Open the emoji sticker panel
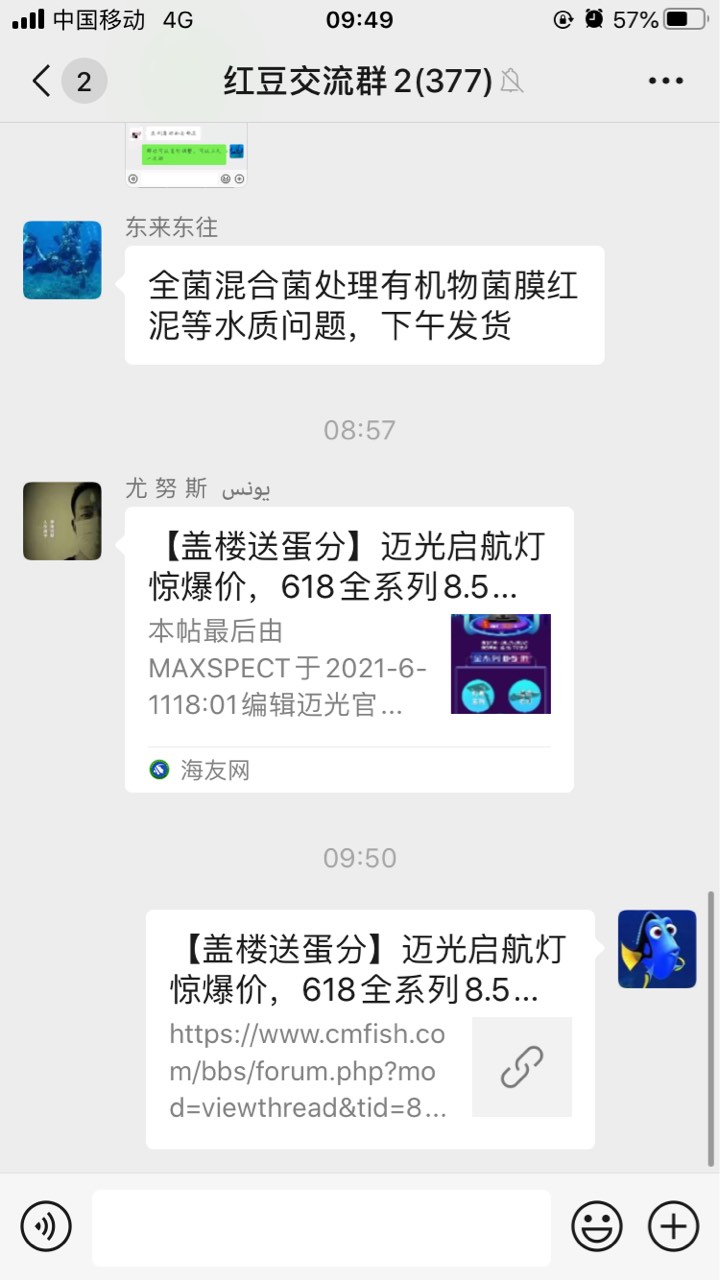Image resolution: width=720 pixels, height=1280 pixels. tap(596, 1225)
